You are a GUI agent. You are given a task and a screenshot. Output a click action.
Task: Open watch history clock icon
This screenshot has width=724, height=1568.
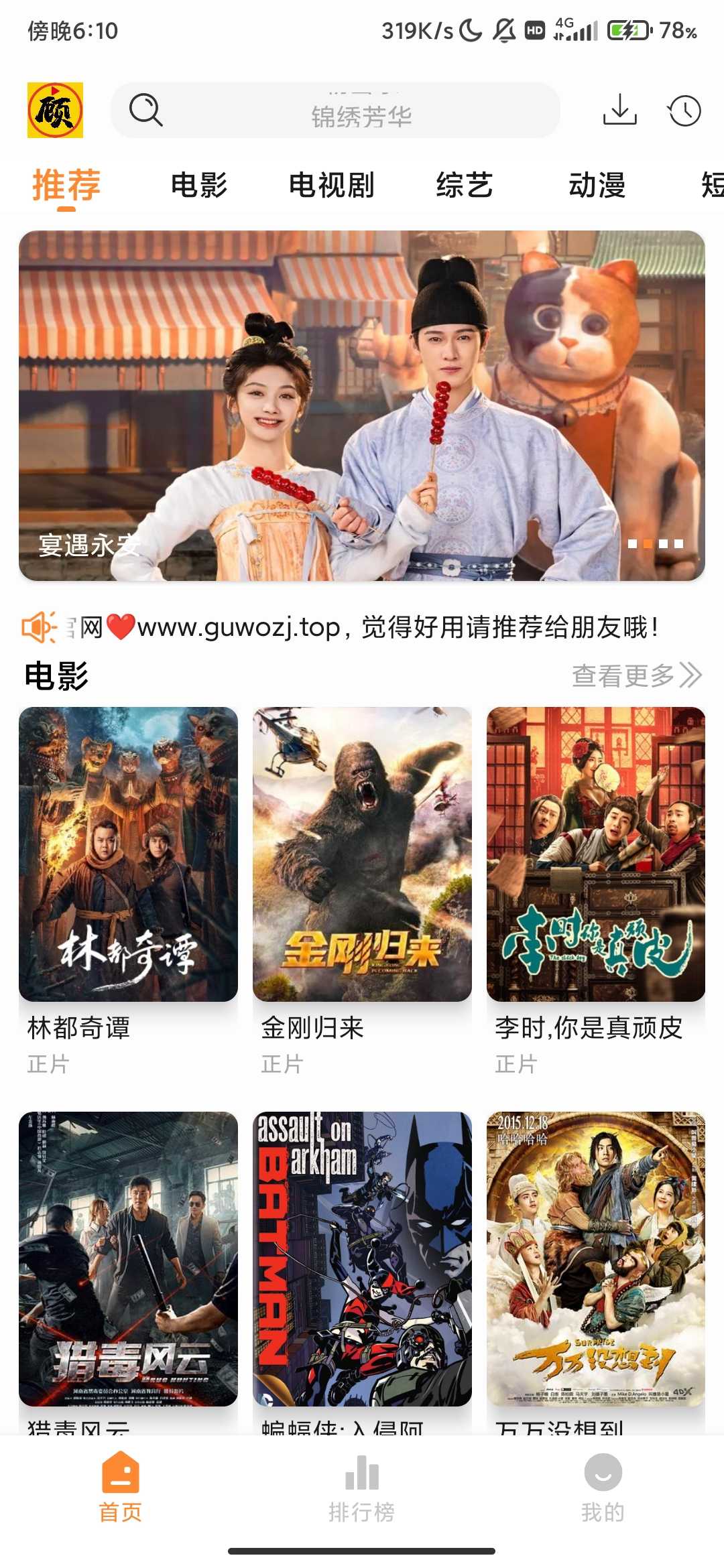684,111
